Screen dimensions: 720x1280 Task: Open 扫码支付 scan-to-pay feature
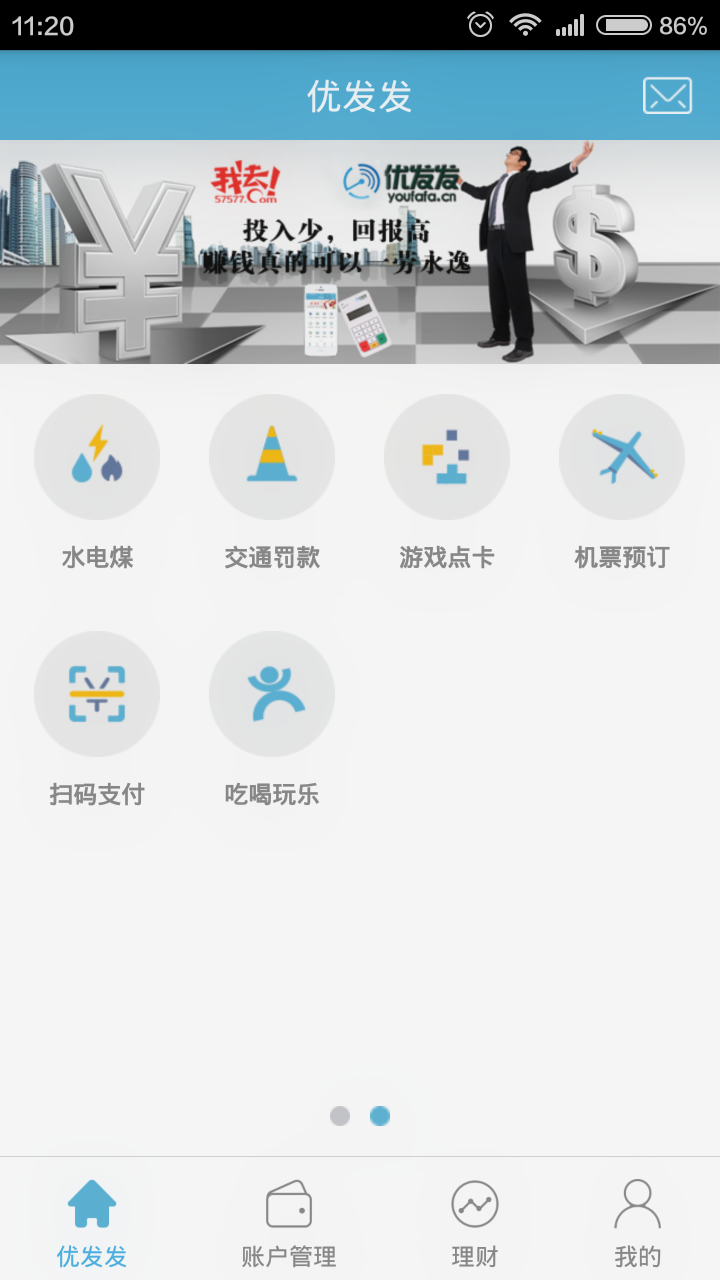click(97, 693)
